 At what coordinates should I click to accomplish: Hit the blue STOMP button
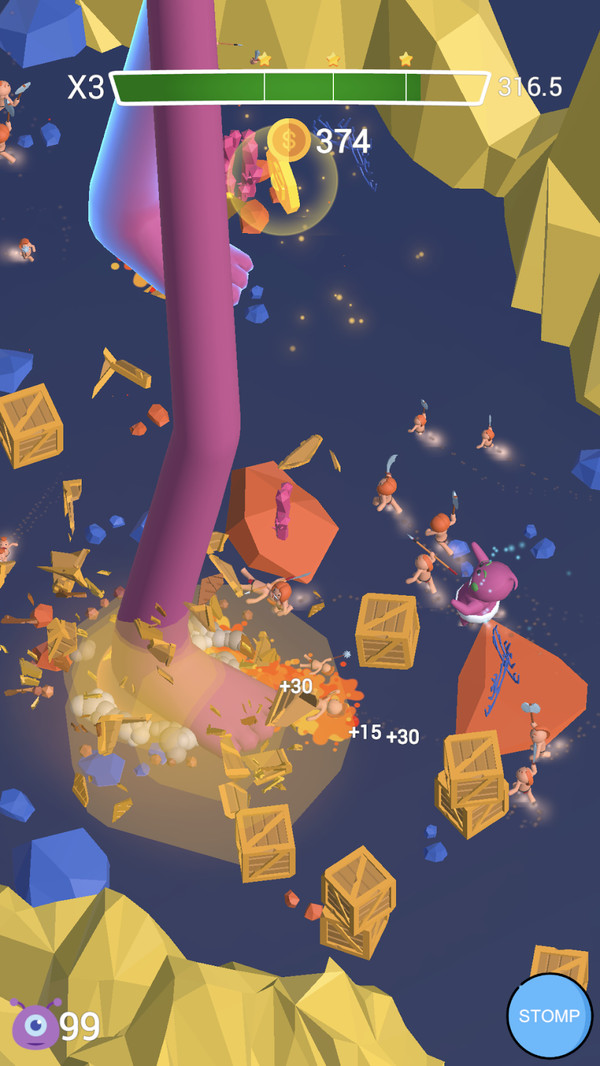point(549,1015)
